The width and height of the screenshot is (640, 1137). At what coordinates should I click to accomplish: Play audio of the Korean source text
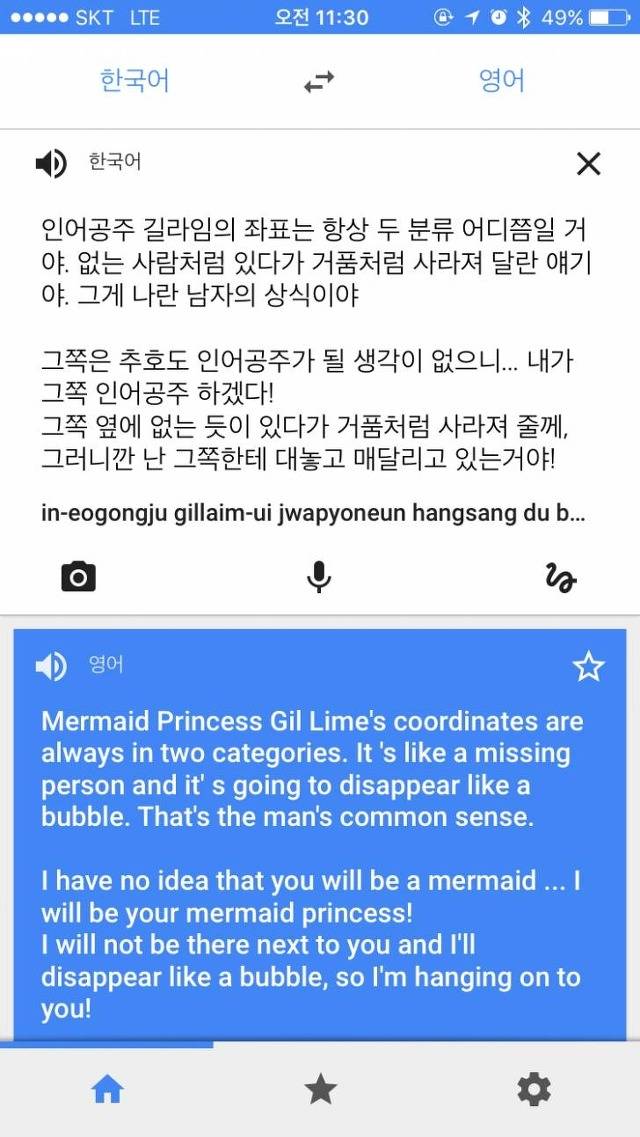(51, 164)
